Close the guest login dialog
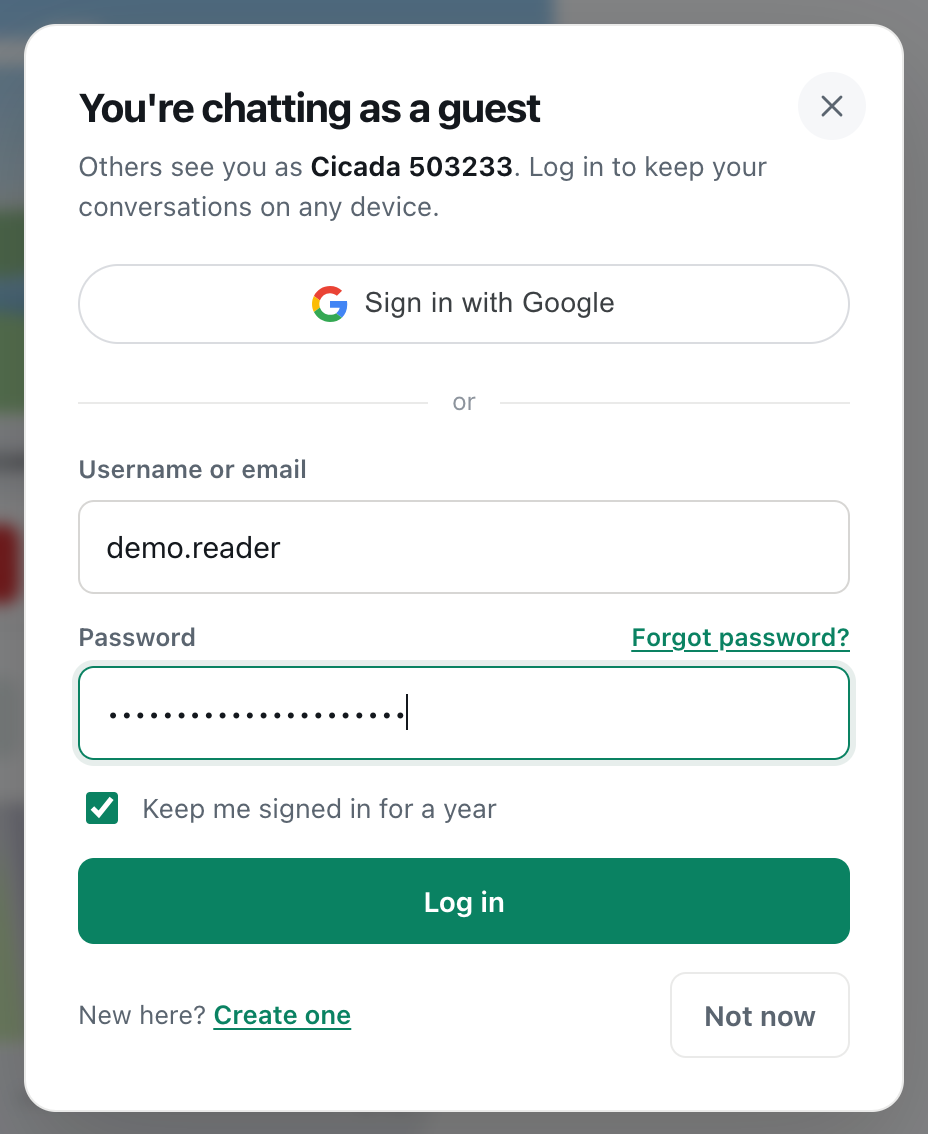 tap(831, 106)
